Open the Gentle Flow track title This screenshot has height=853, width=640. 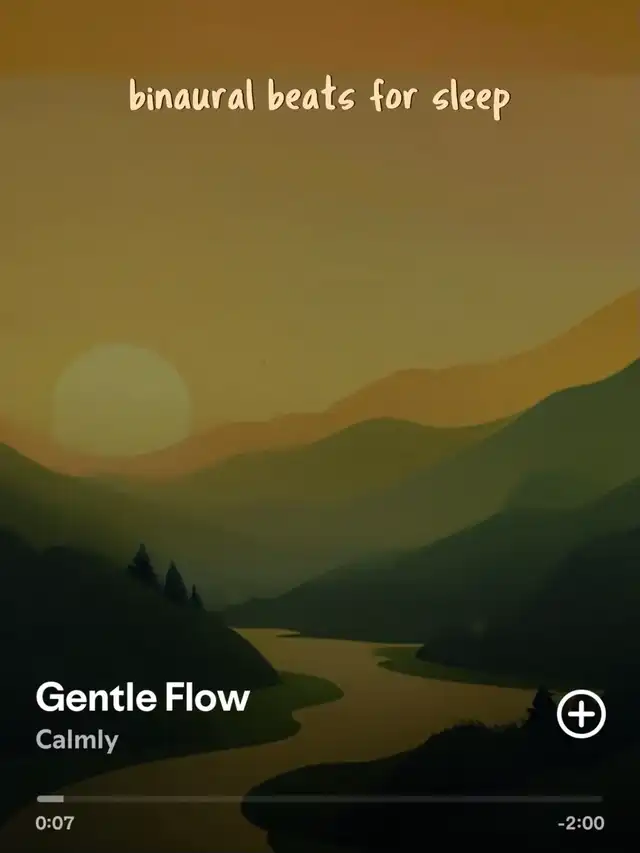[142, 698]
